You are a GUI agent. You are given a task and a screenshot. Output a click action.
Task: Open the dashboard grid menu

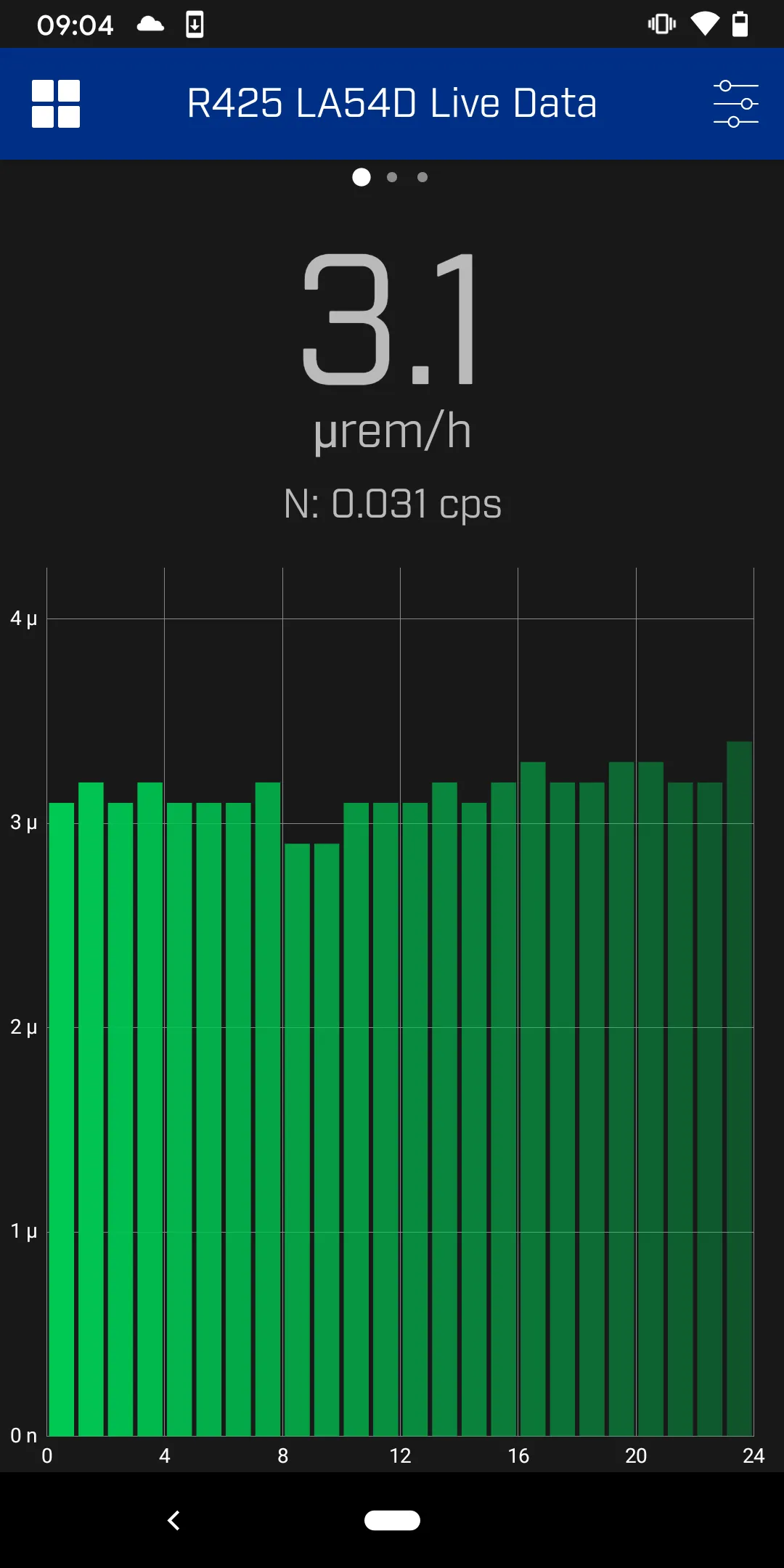pos(56,104)
